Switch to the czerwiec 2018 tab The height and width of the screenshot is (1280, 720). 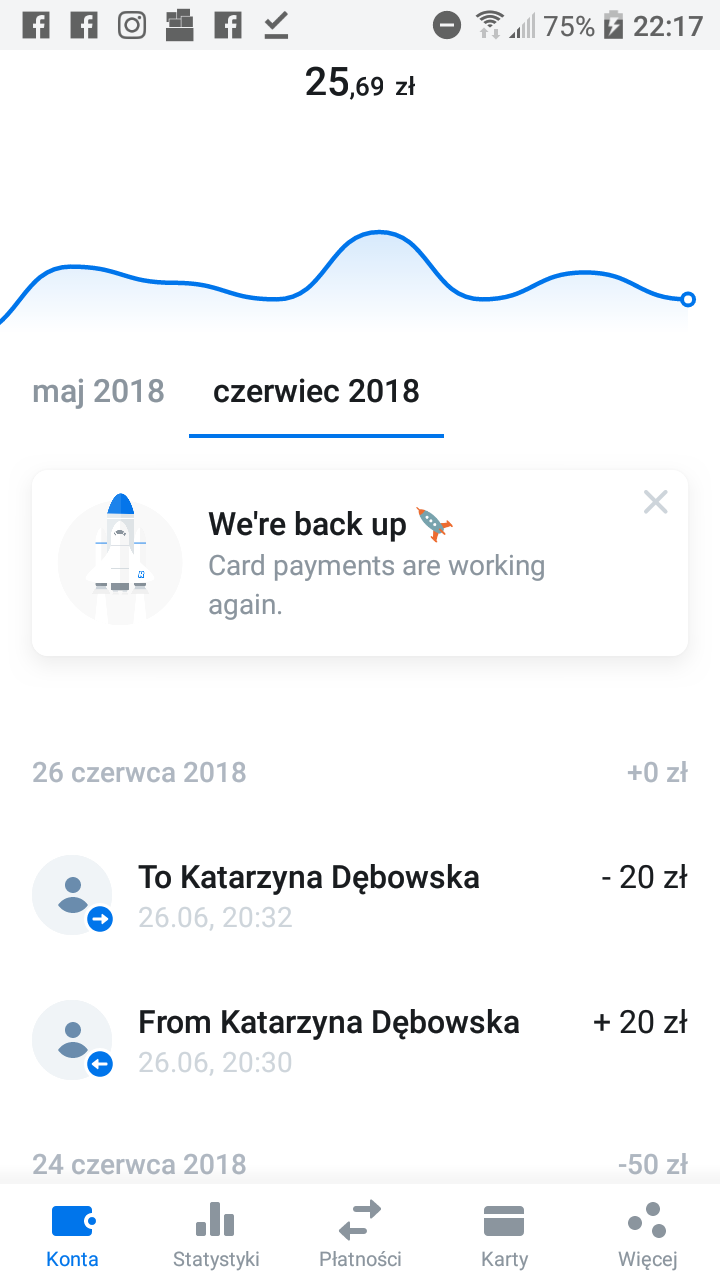pyautogui.click(x=316, y=391)
